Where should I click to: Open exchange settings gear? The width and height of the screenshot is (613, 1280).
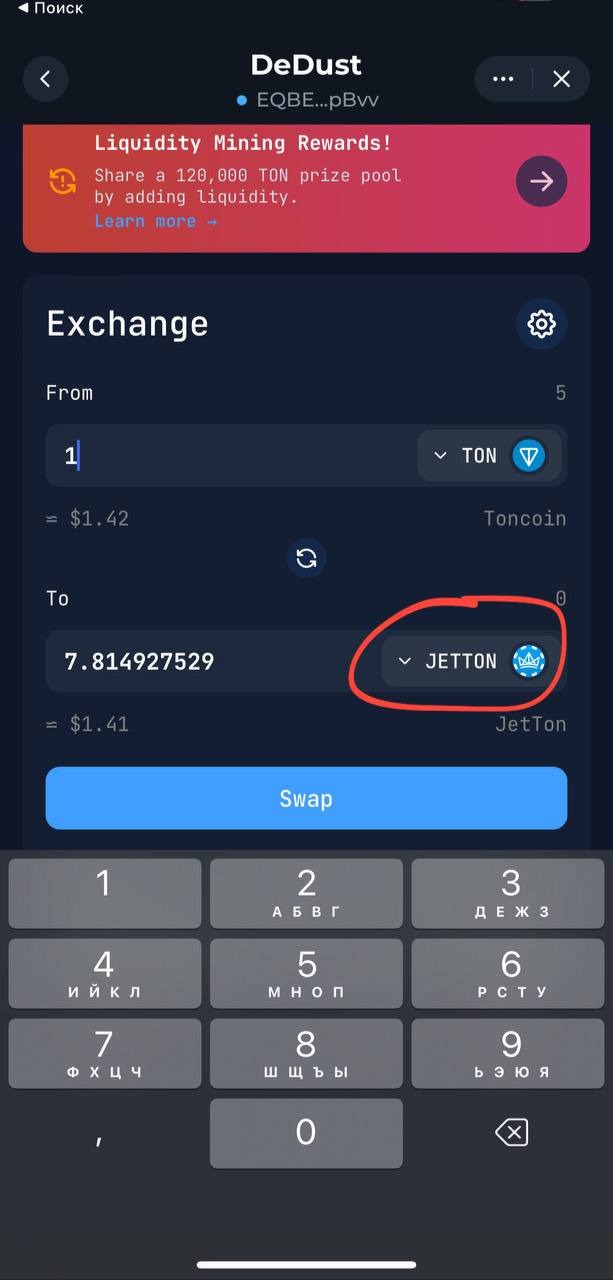(541, 324)
